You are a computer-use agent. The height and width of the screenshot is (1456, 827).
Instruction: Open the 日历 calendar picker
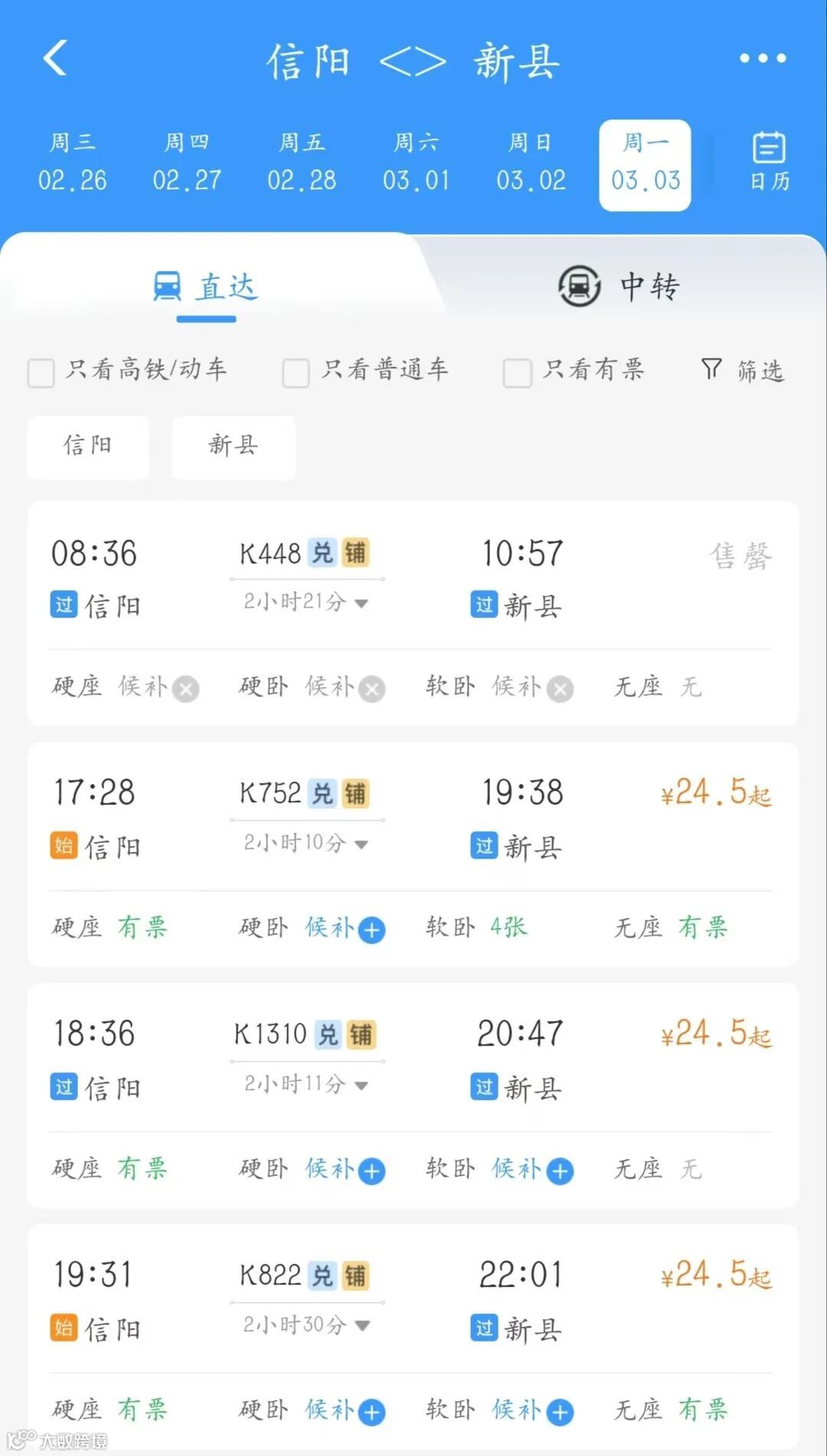tap(769, 162)
